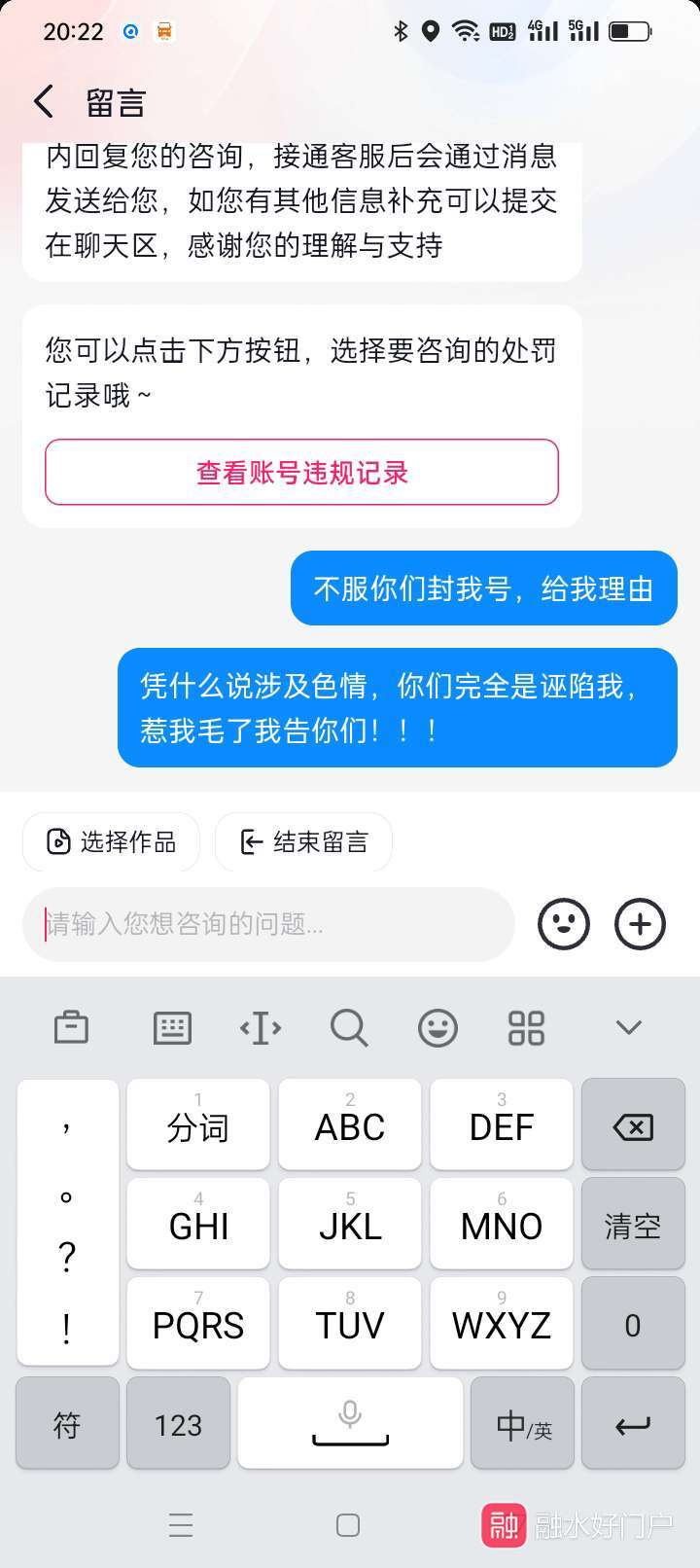Switch keyboard language with 中/英 key
700x1568 pixels.
click(x=523, y=1425)
